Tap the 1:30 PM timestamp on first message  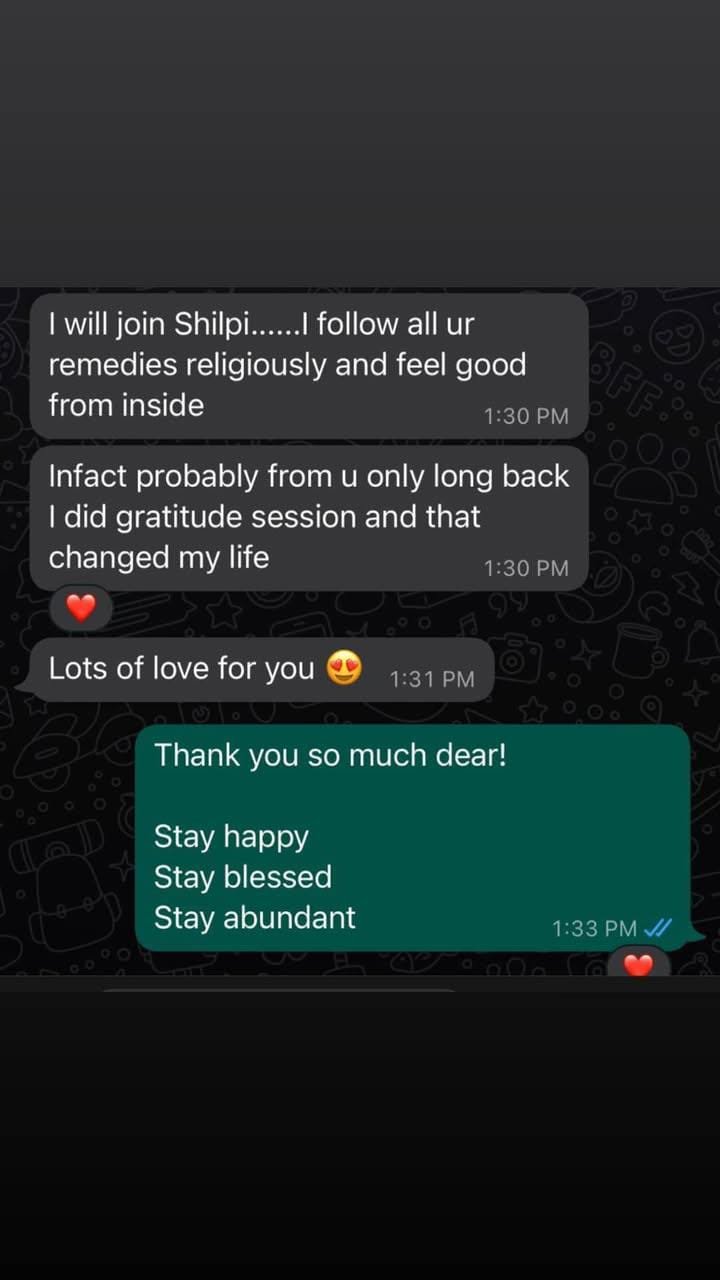pyautogui.click(x=526, y=416)
